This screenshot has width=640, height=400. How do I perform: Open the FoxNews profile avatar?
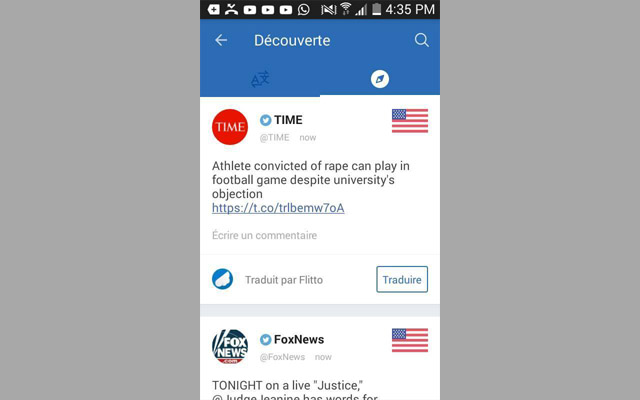pos(230,346)
